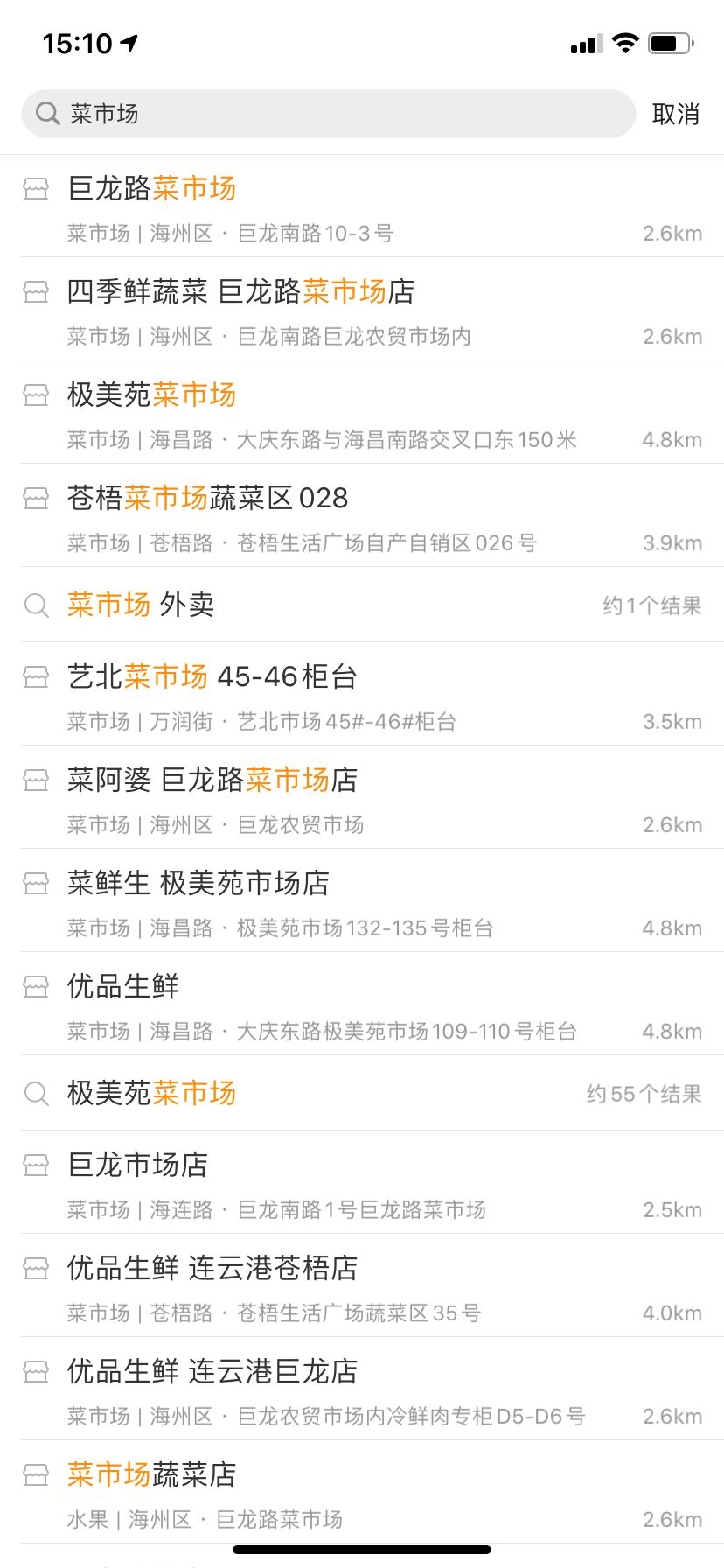Open 艺北菜市场 45-46柜台

(x=362, y=695)
